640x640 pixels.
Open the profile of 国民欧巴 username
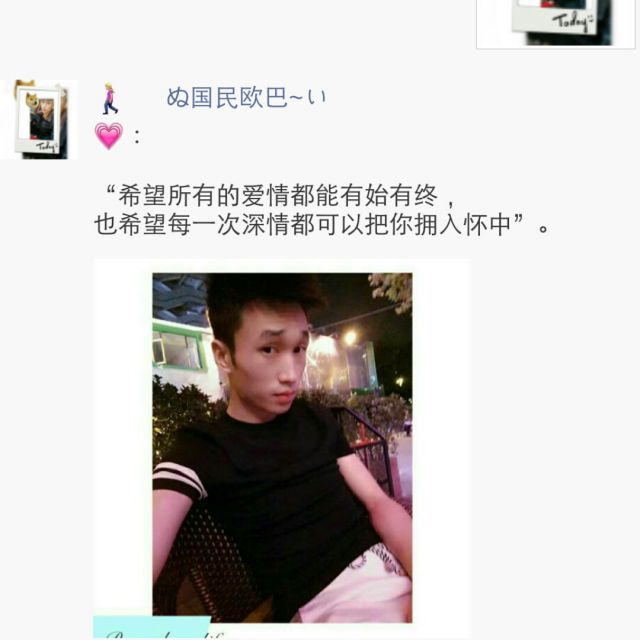(246, 98)
